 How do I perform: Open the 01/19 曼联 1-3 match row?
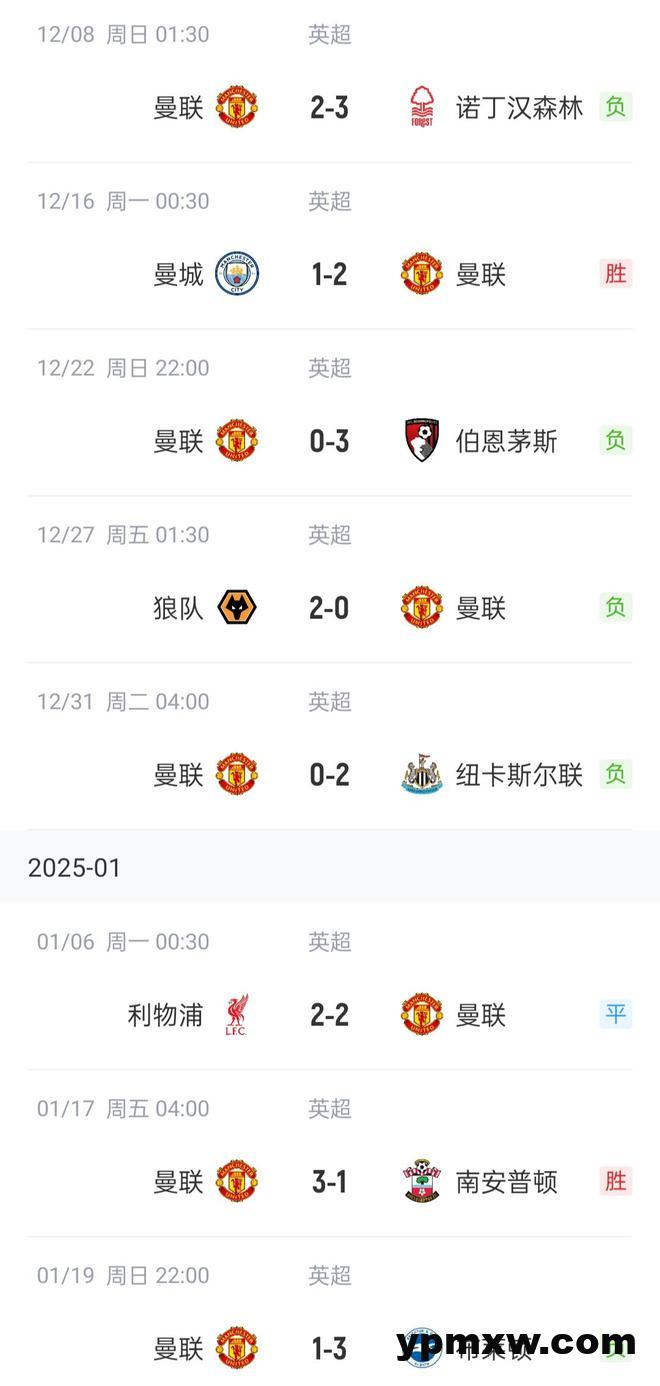tap(330, 1312)
